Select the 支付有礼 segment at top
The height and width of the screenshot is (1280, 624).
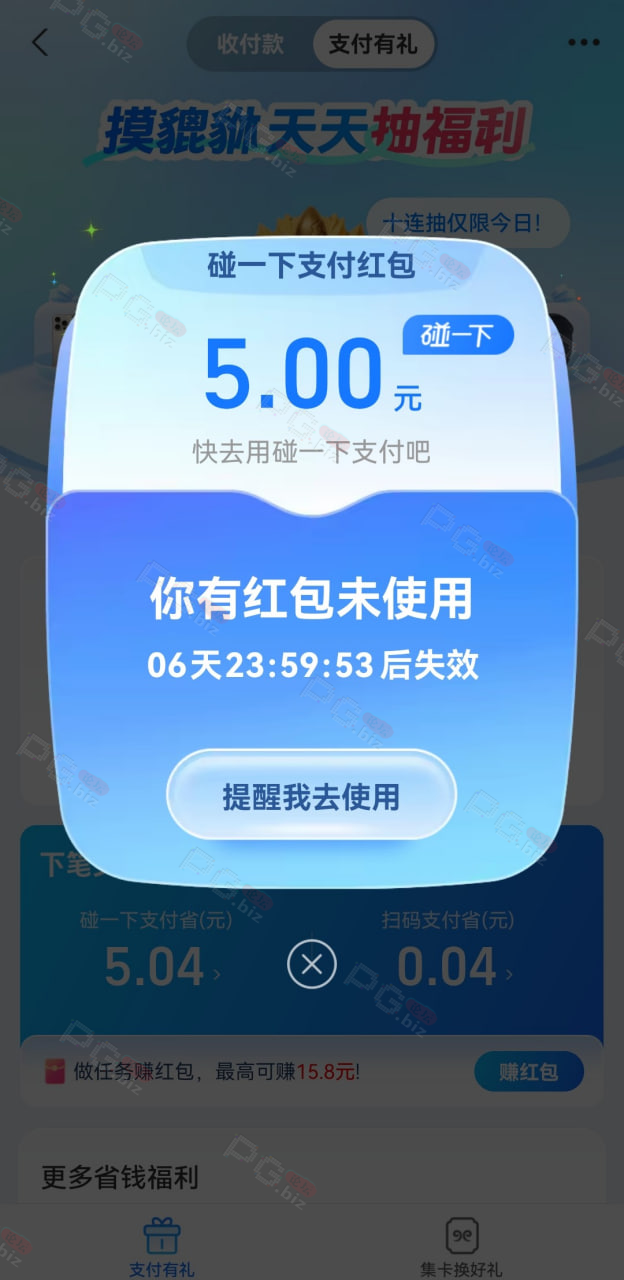click(373, 44)
